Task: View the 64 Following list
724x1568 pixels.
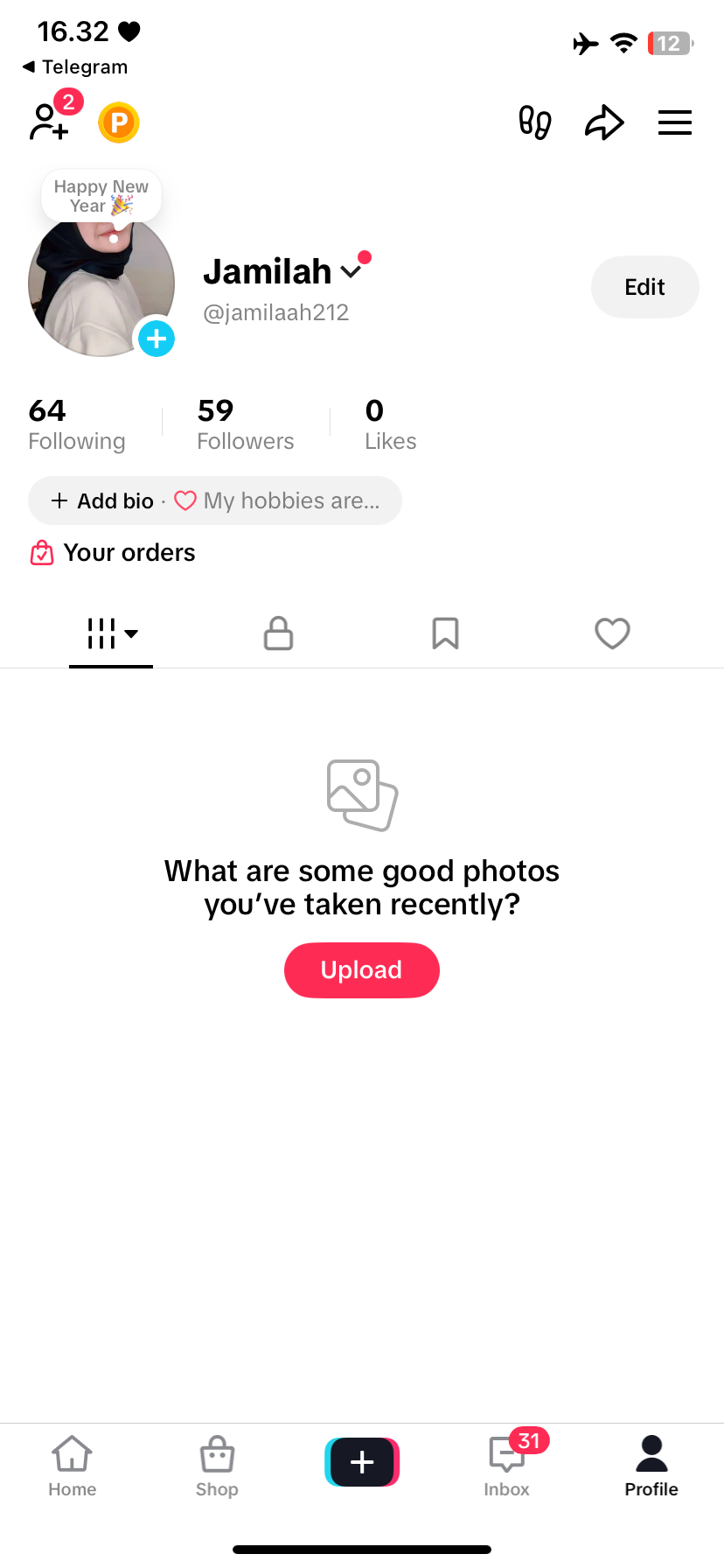Action: [76, 424]
